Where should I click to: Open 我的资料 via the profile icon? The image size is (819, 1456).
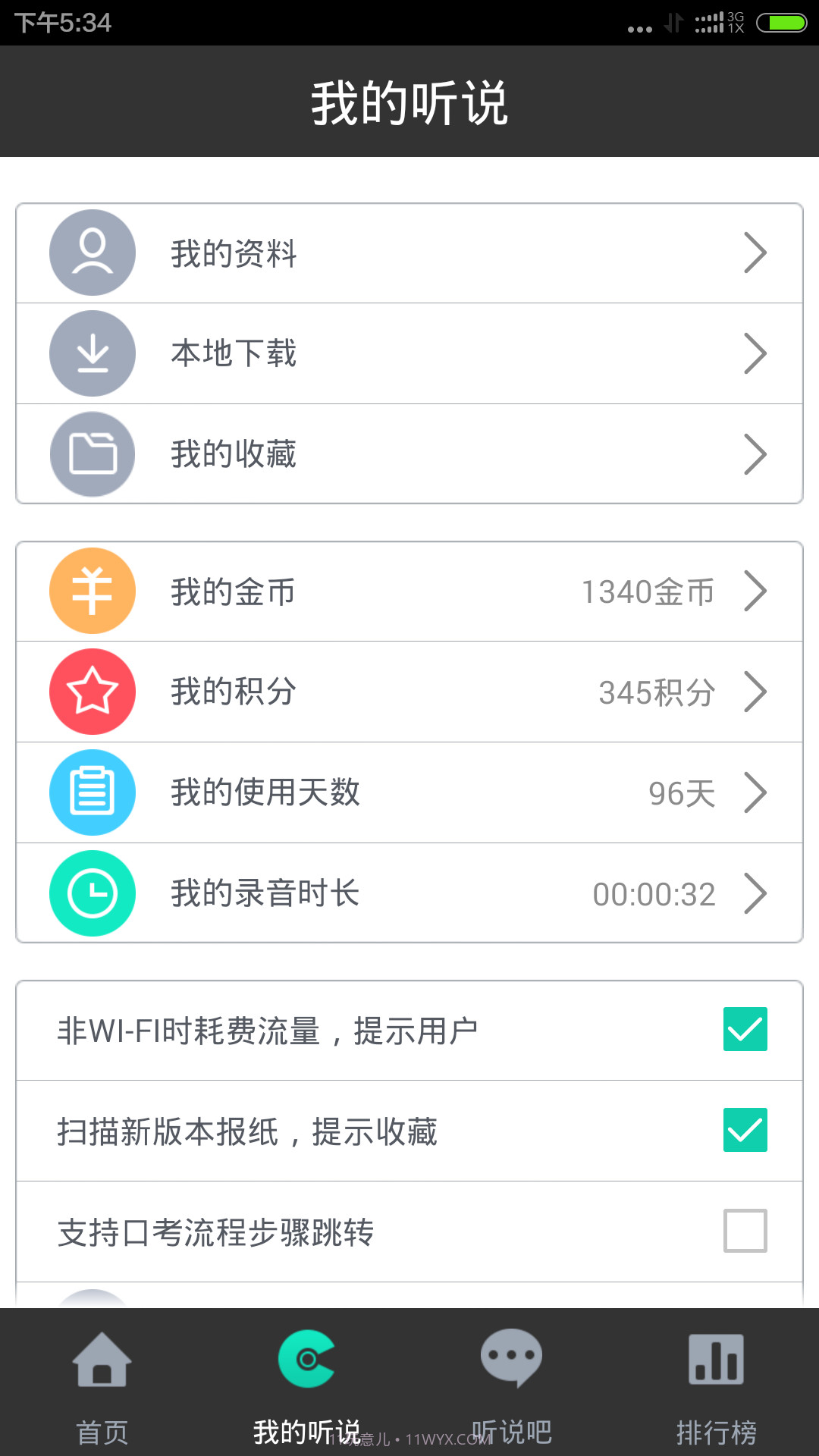tap(92, 253)
